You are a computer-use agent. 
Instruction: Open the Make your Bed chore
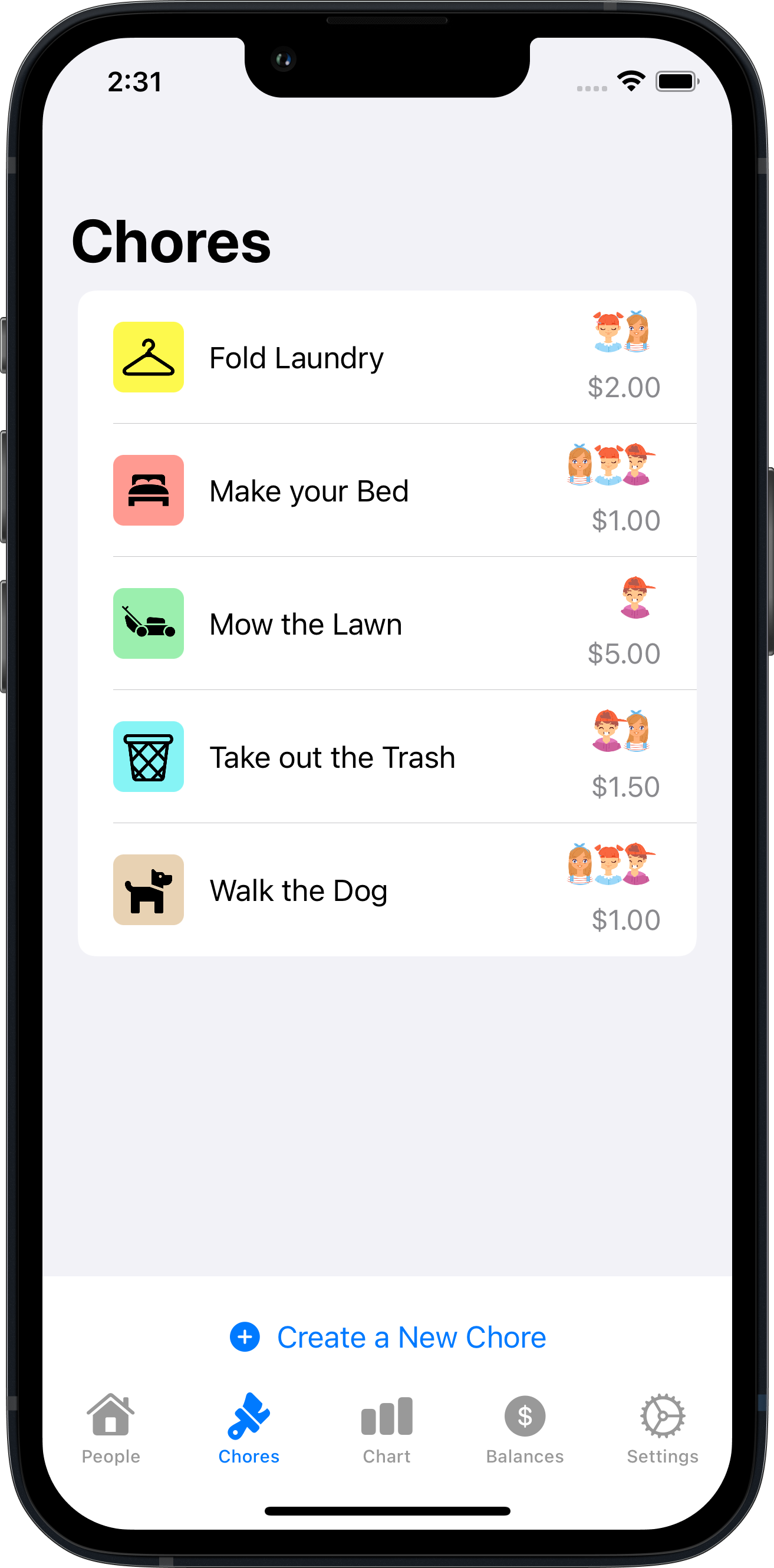pos(387,490)
